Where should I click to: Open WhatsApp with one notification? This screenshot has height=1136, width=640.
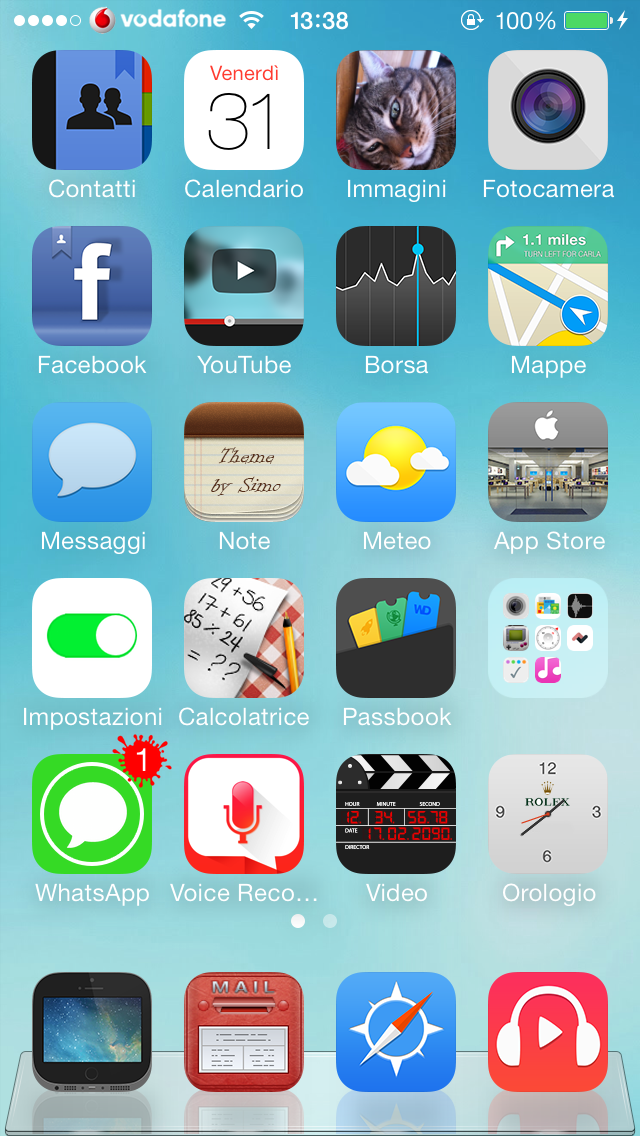click(x=92, y=814)
